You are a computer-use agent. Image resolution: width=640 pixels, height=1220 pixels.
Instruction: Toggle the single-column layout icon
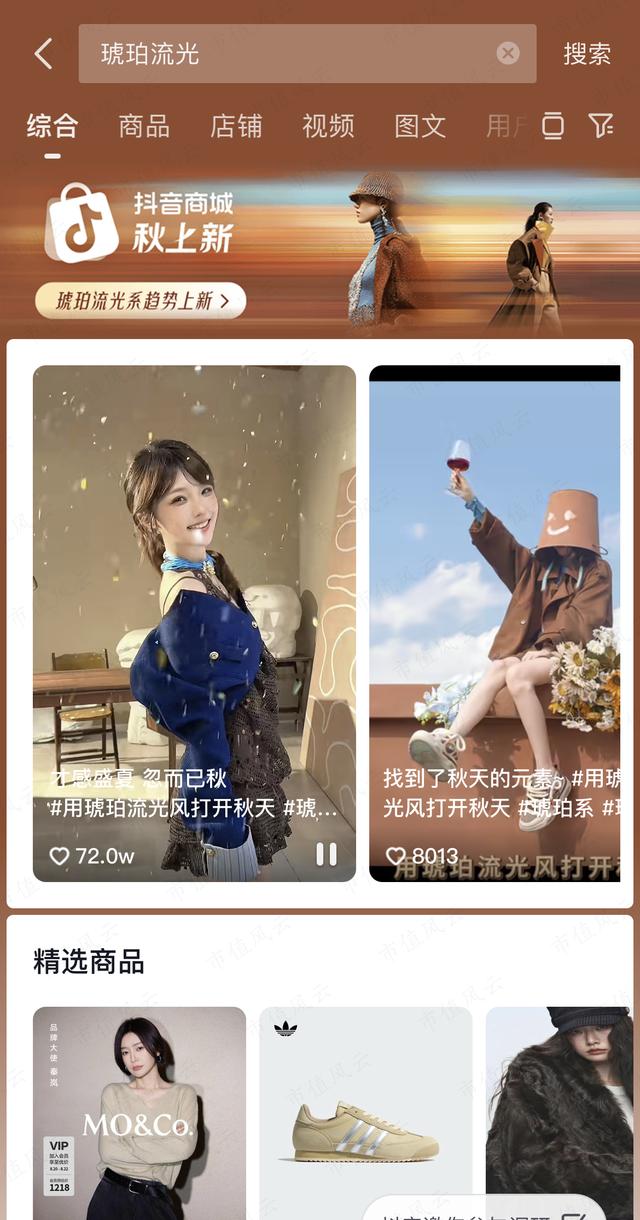552,126
